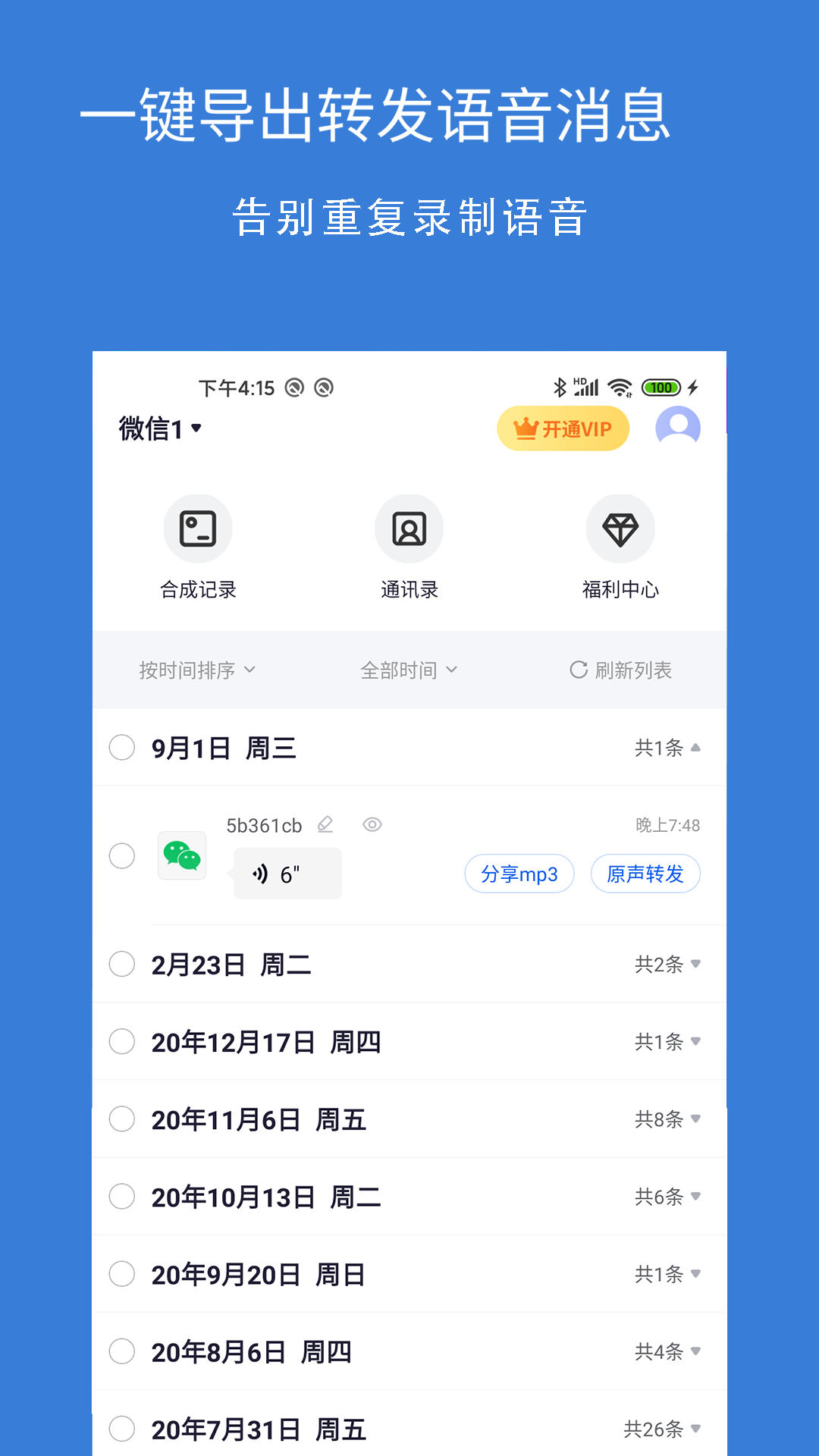
Task: Click the 分享mp3 share button
Action: pos(519,874)
